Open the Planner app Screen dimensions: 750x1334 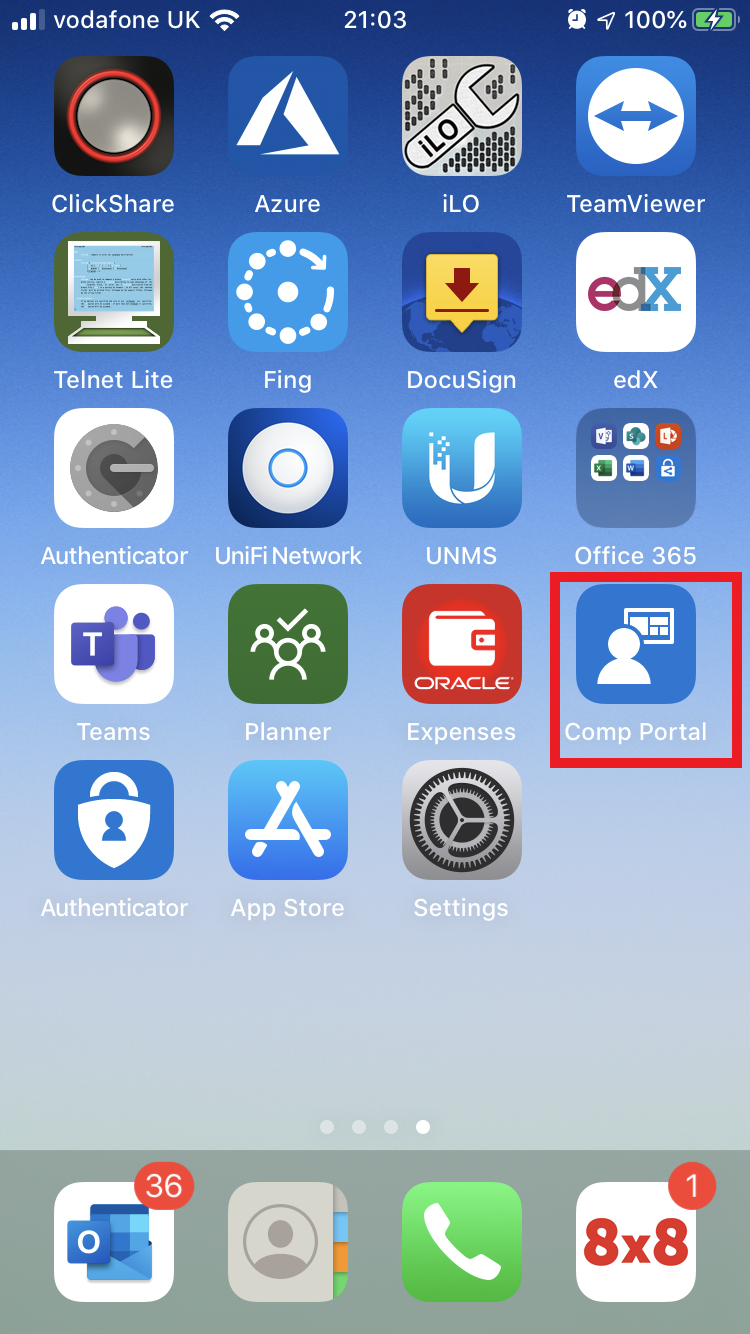(288, 644)
